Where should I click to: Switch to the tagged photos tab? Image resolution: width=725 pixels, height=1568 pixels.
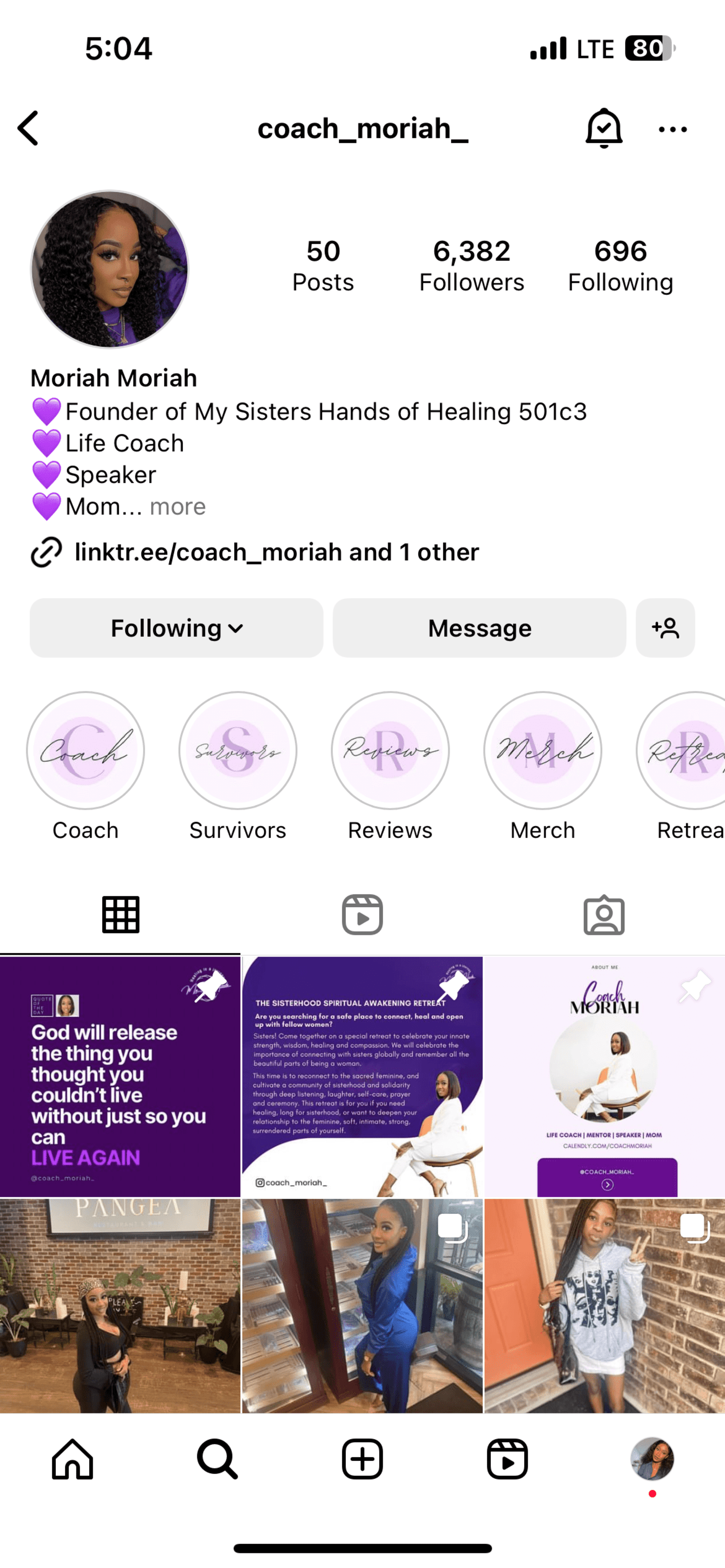click(x=604, y=914)
